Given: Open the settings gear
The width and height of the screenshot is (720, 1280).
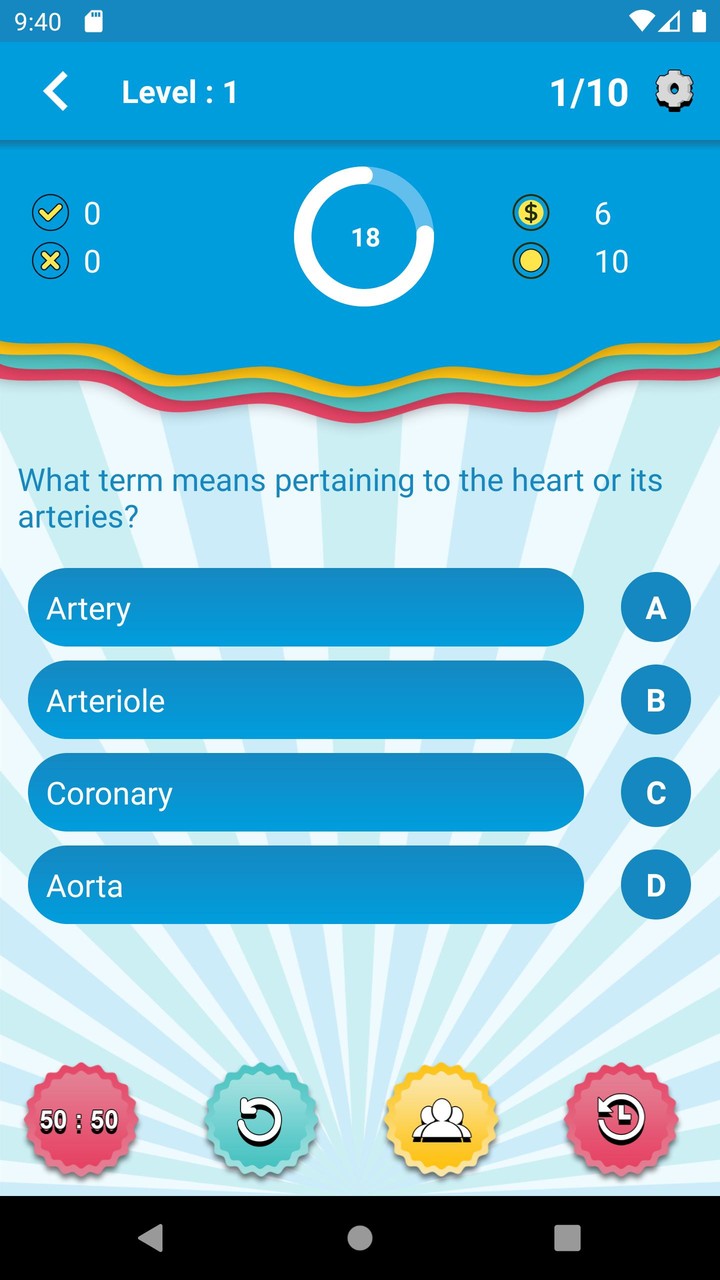Looking at the screenshot, I should (674, 91).
